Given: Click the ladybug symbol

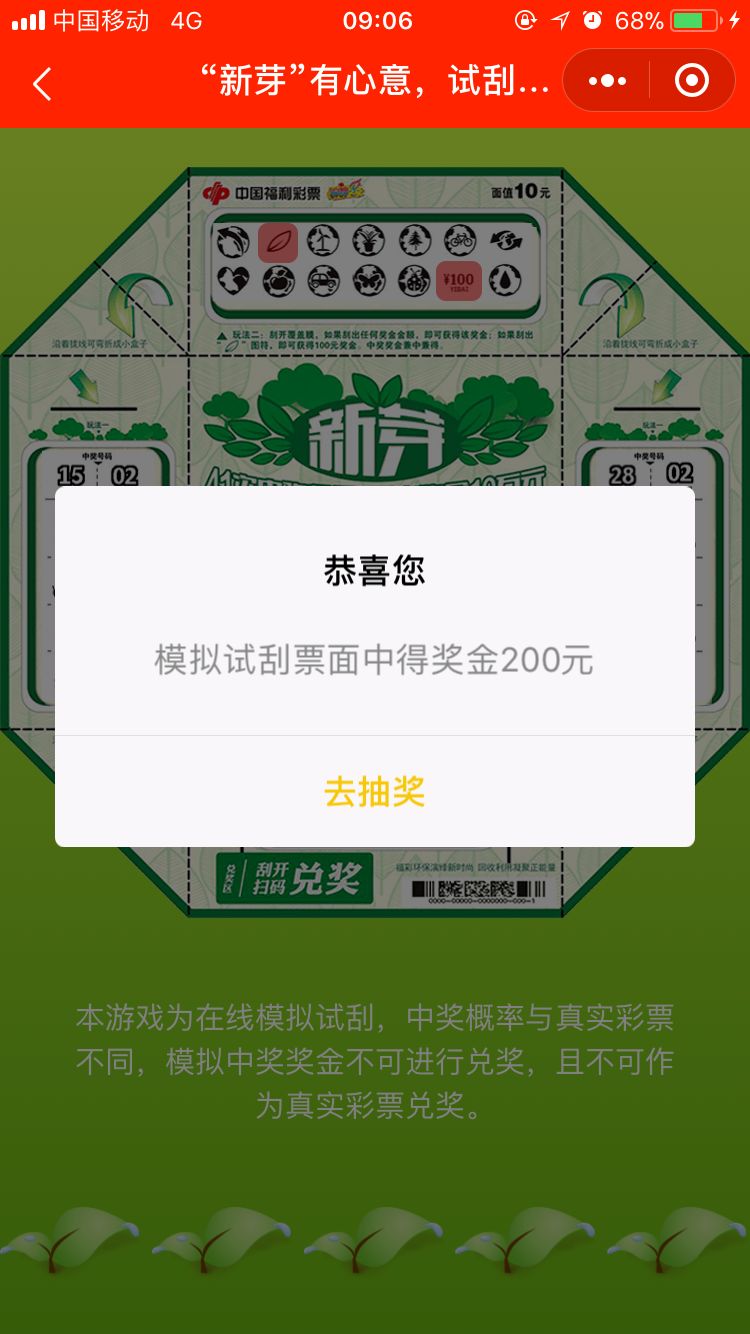Looking at the screenshot, I should point(414,281).
